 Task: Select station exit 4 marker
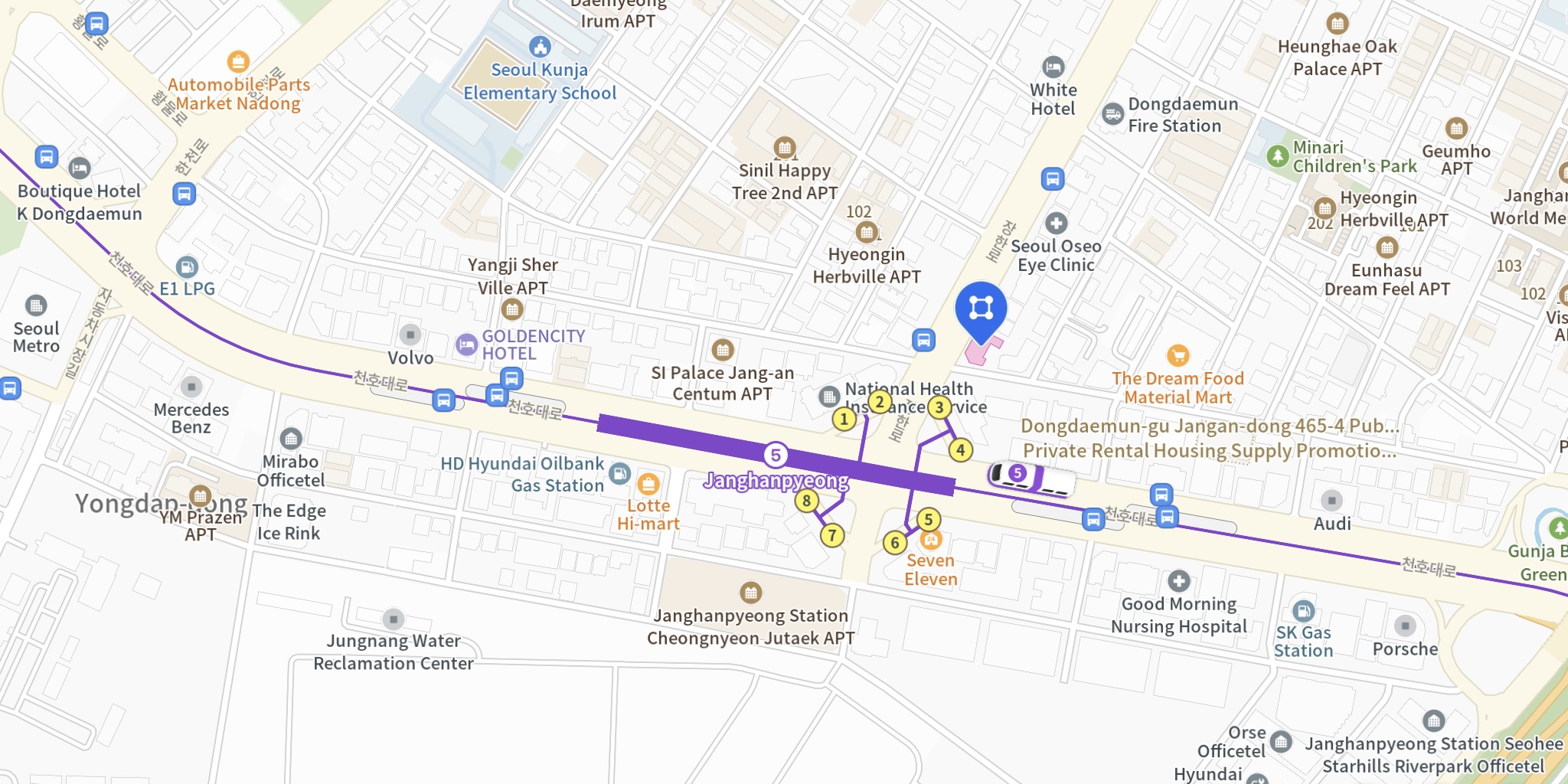pyautogui.click(x=960, y=450)
